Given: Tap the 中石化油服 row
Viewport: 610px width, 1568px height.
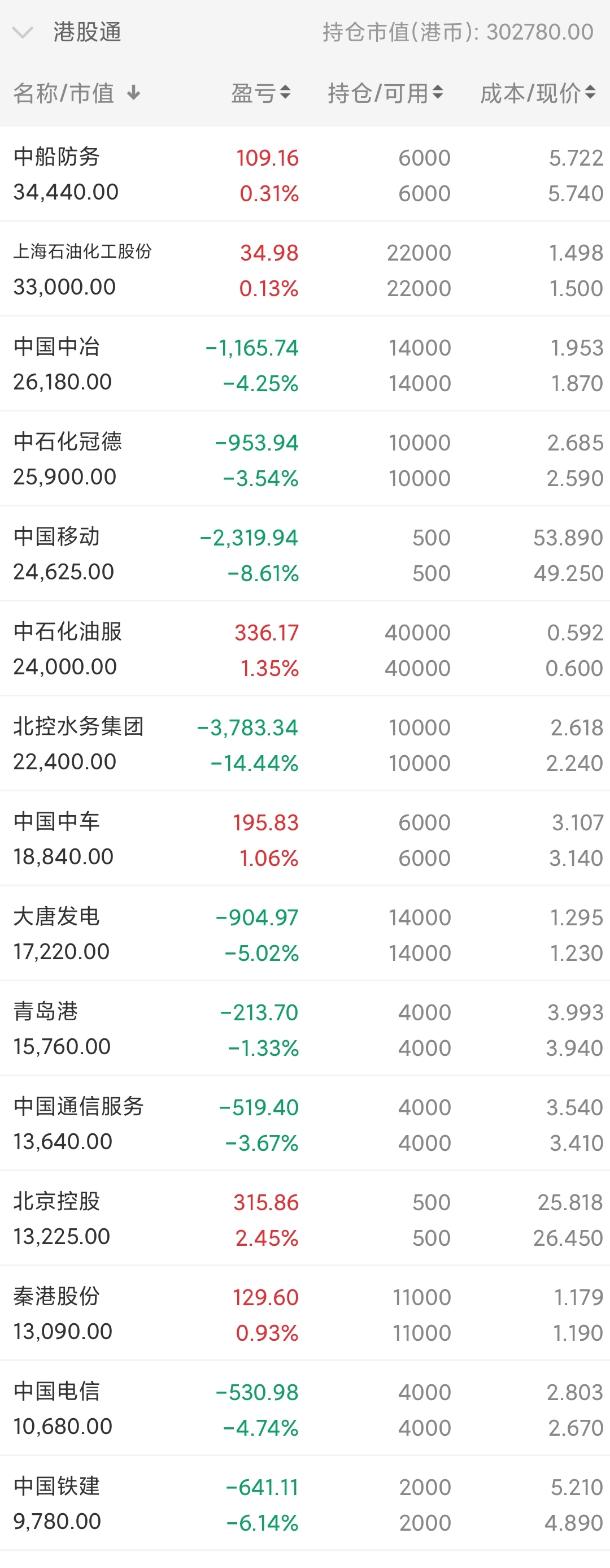Looking at the screenshot, I should click(304, 649).
